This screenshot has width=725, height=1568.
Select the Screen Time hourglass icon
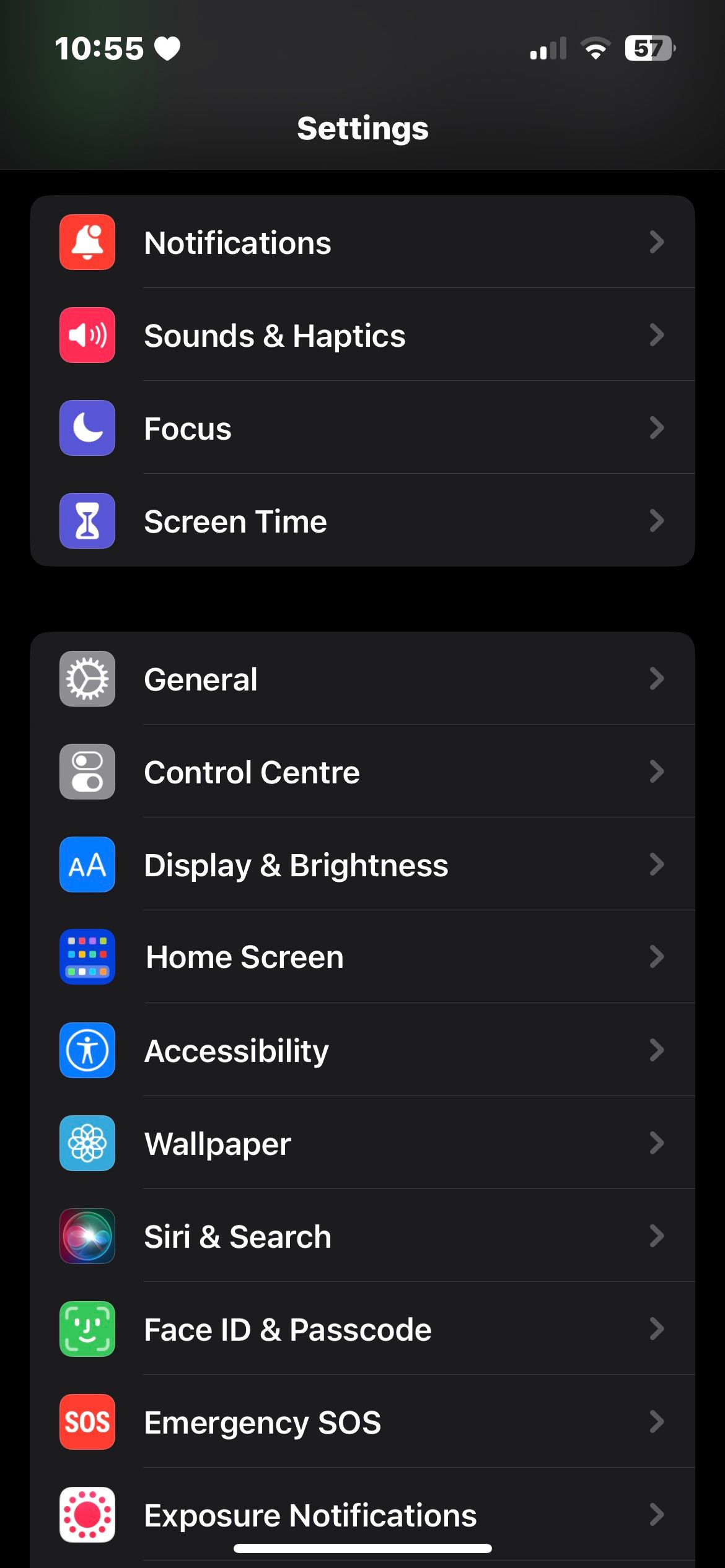tap(87, 521)
